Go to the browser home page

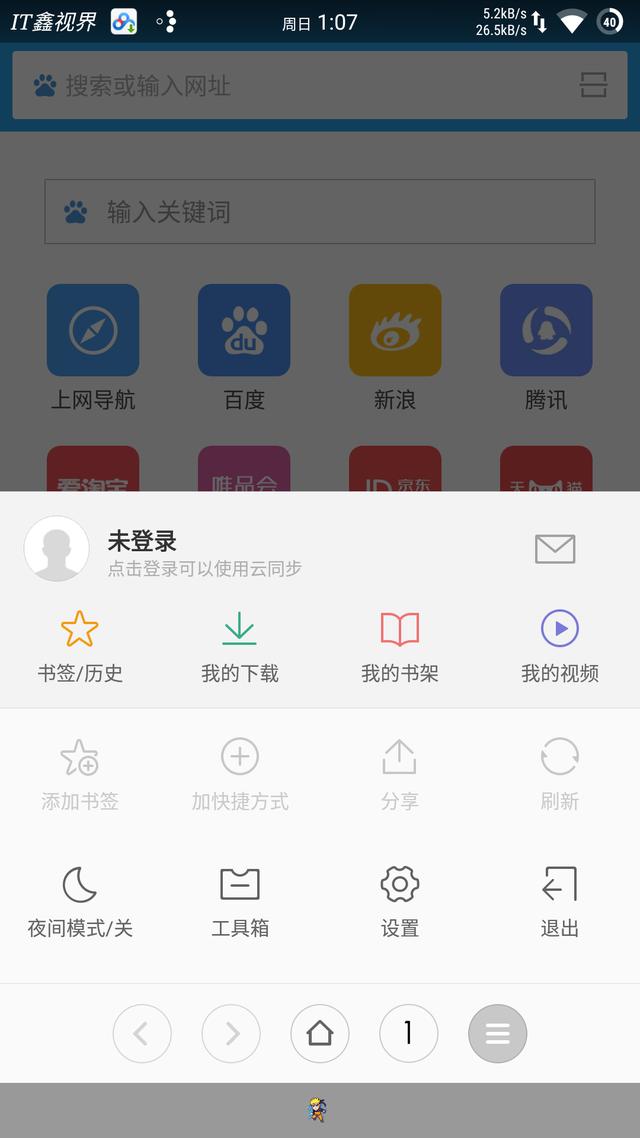pyautogui.click(x=320, y=1033)
